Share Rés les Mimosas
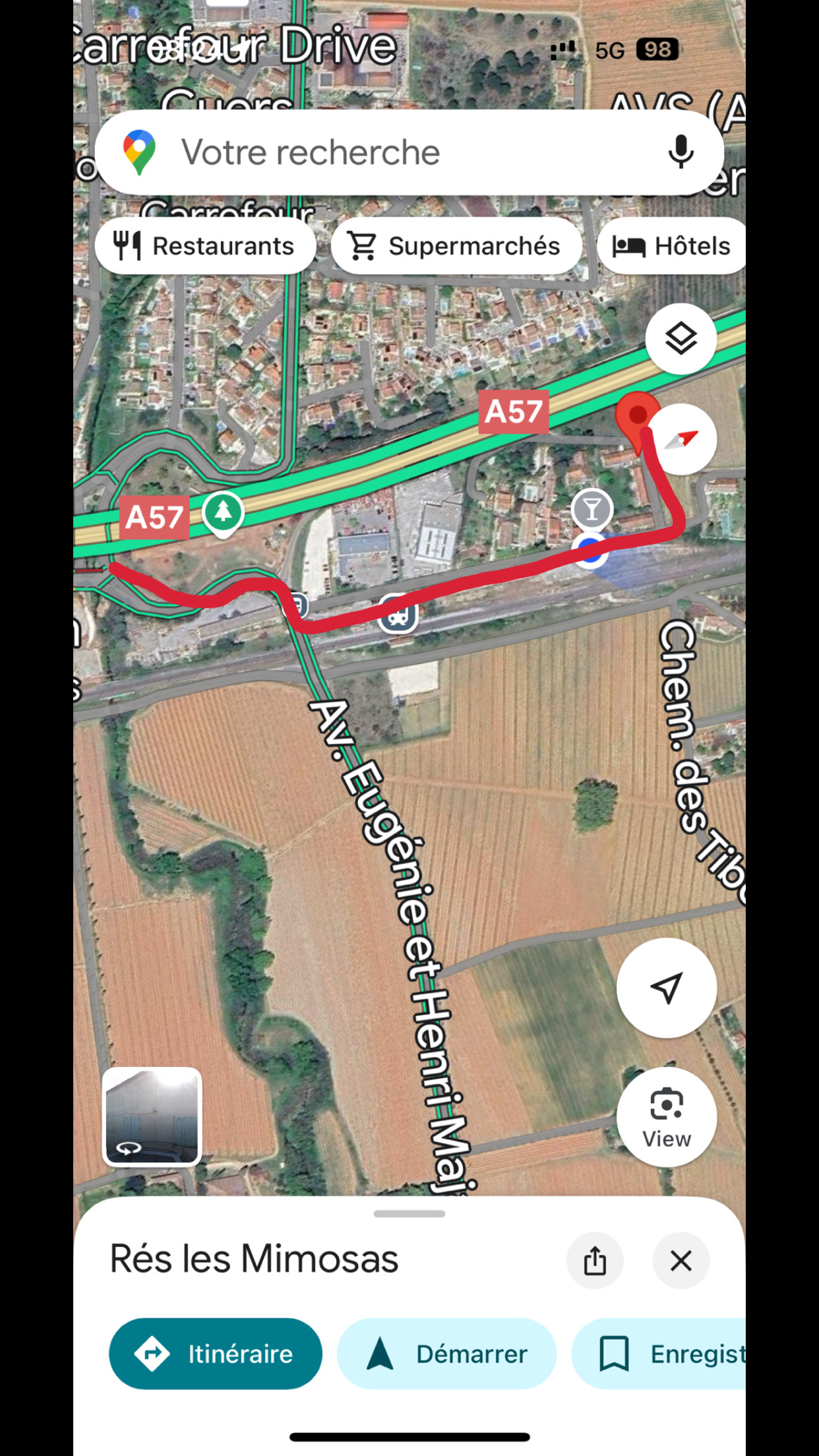The image size is (819, 1456). [x=595, y=1261]
